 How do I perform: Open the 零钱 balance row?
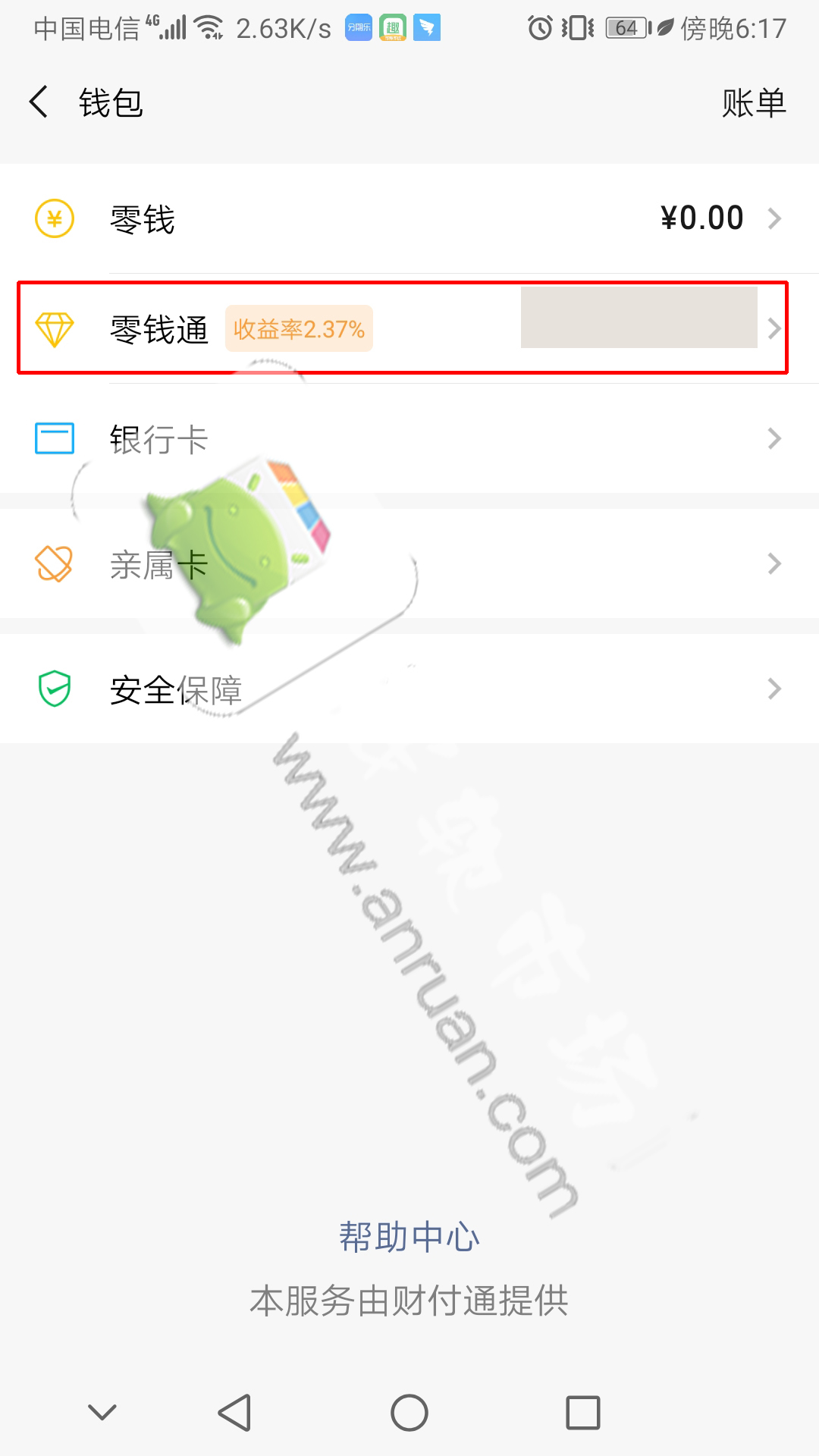click(409, 218)
